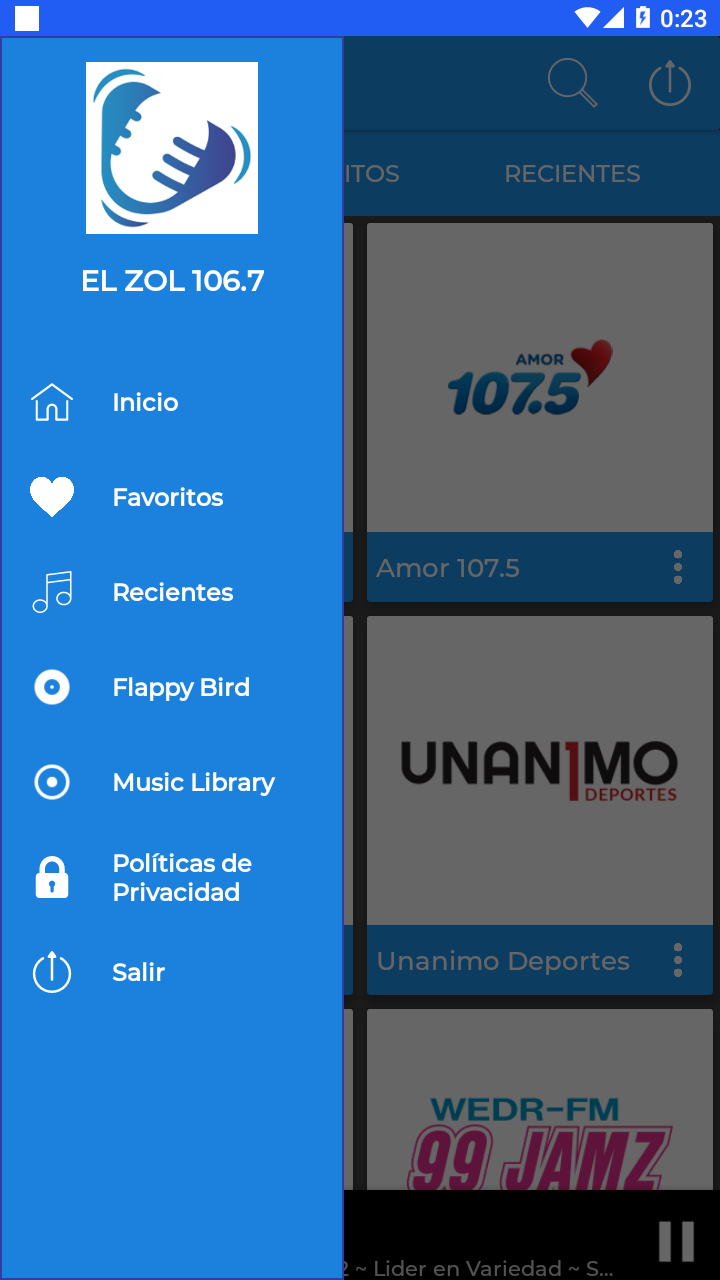Tap the EL ZOL 106.7 logo

pyautogui.click(x=171, y=147)
